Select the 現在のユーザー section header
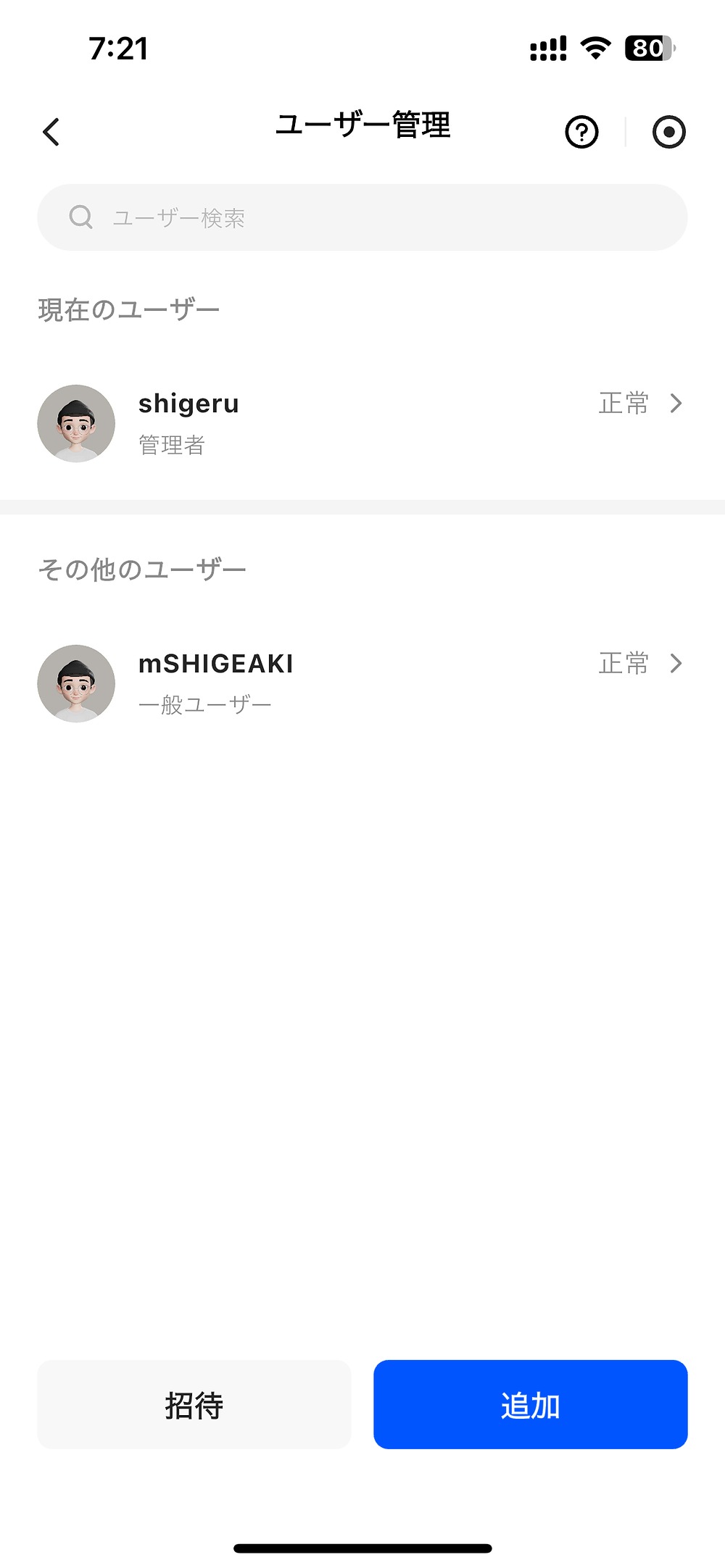This screenshot has width=725, height=1568. point(129,306)
